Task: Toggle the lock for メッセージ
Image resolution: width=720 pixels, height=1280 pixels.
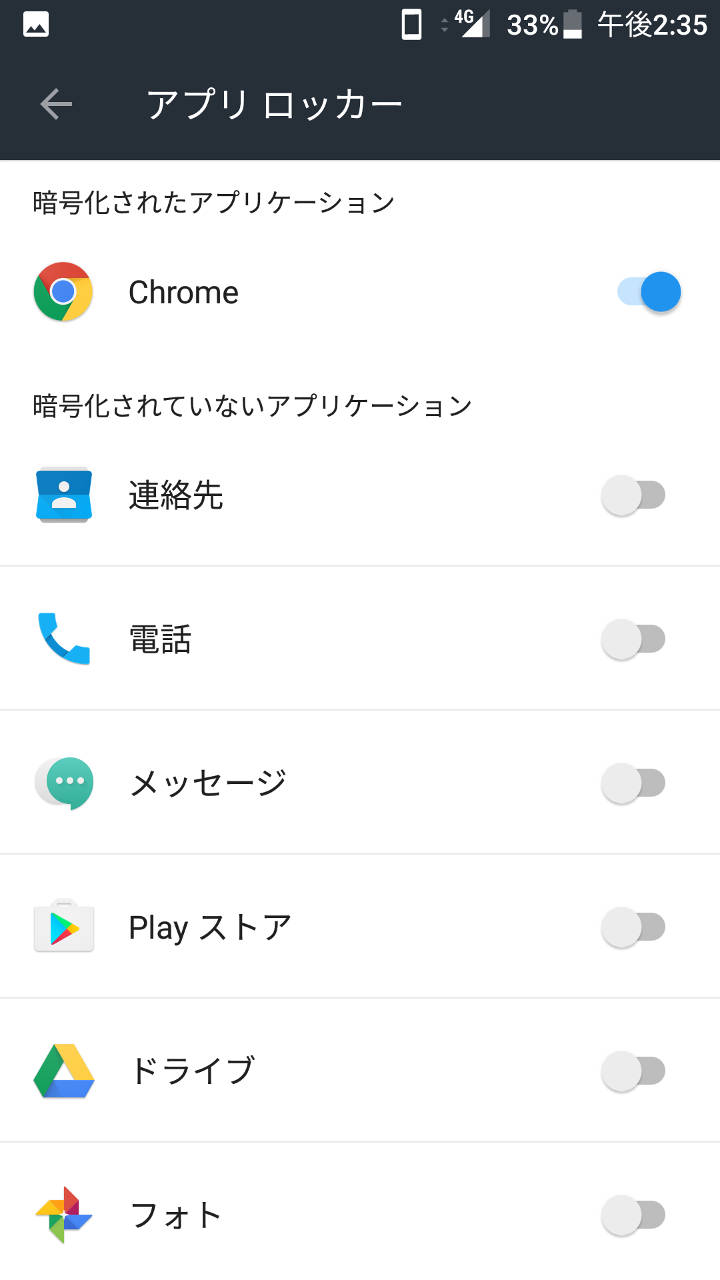Action: tap(634, 783)
